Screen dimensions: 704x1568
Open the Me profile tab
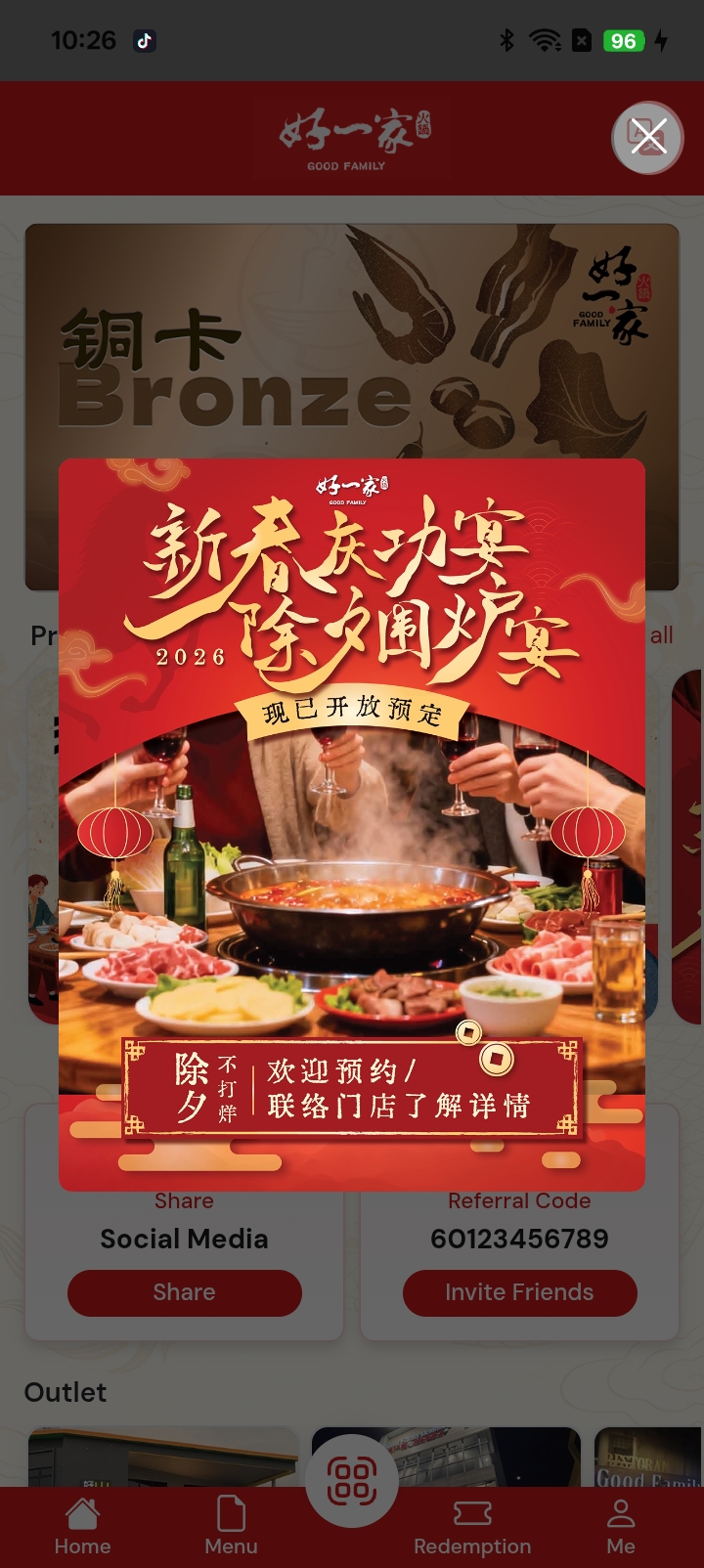(x=621, y=1527)
